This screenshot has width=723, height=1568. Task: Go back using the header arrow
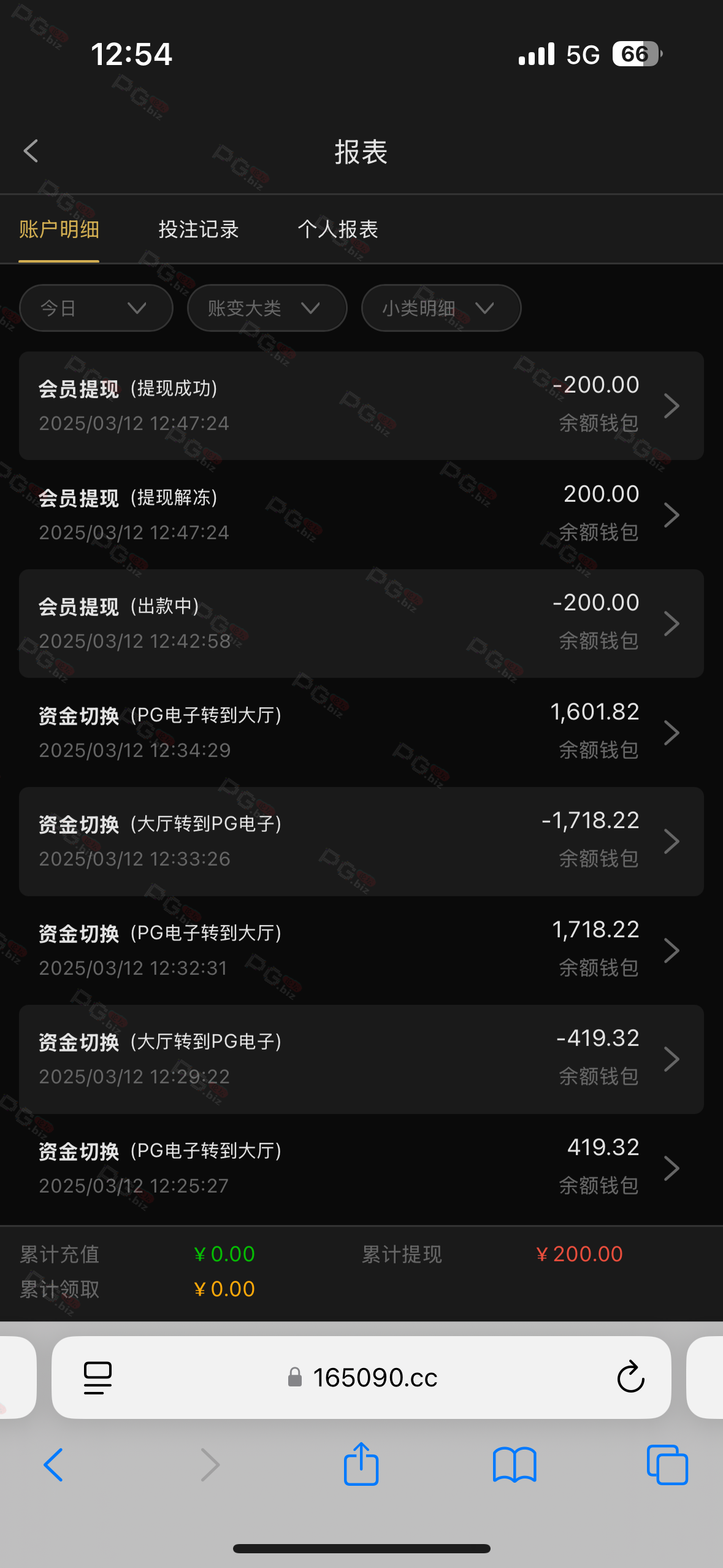click(31, 151)
